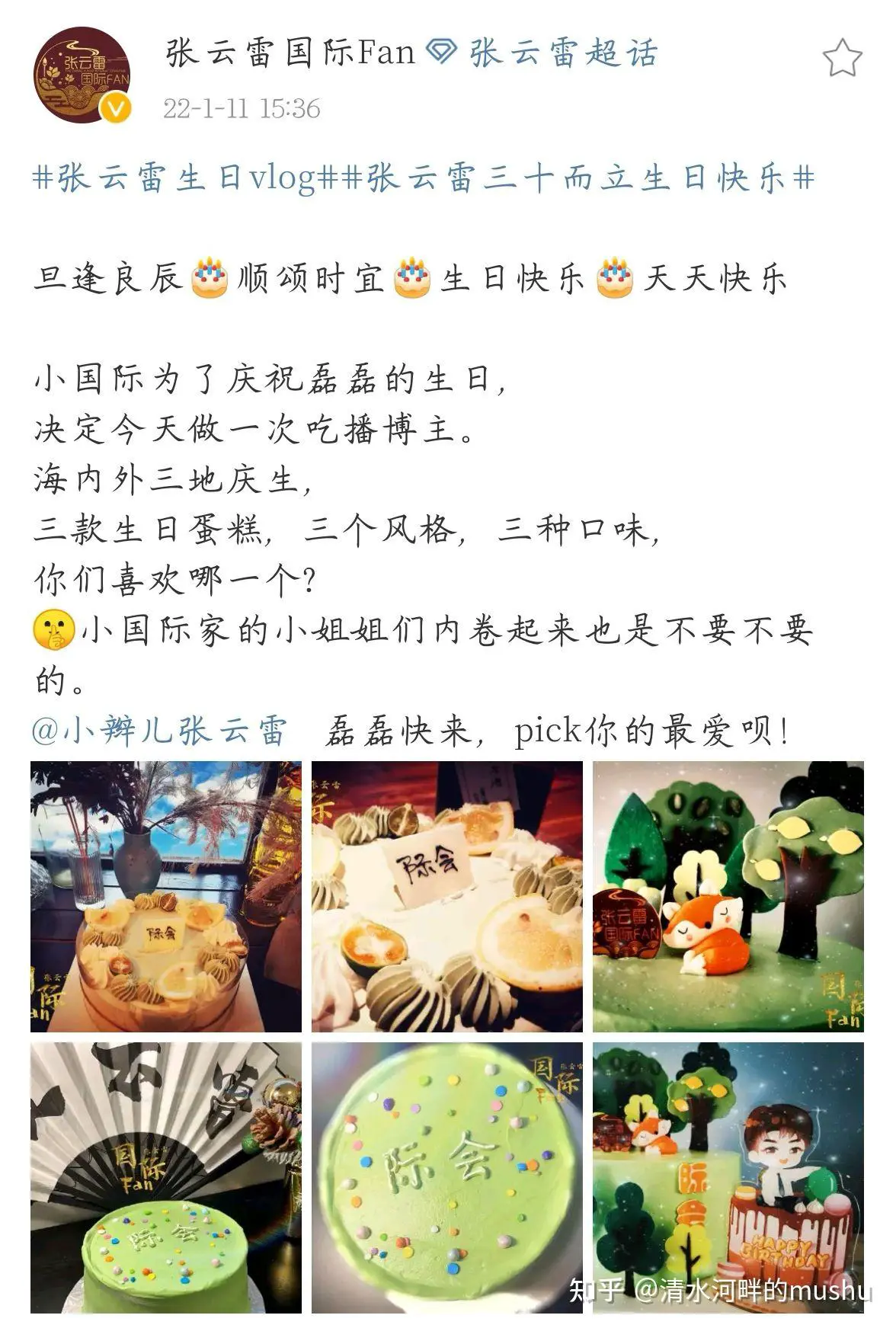Open the sleeping fox forest cake photo
The height and width of the screenshot is (1328, 896).
pos(728,897)
